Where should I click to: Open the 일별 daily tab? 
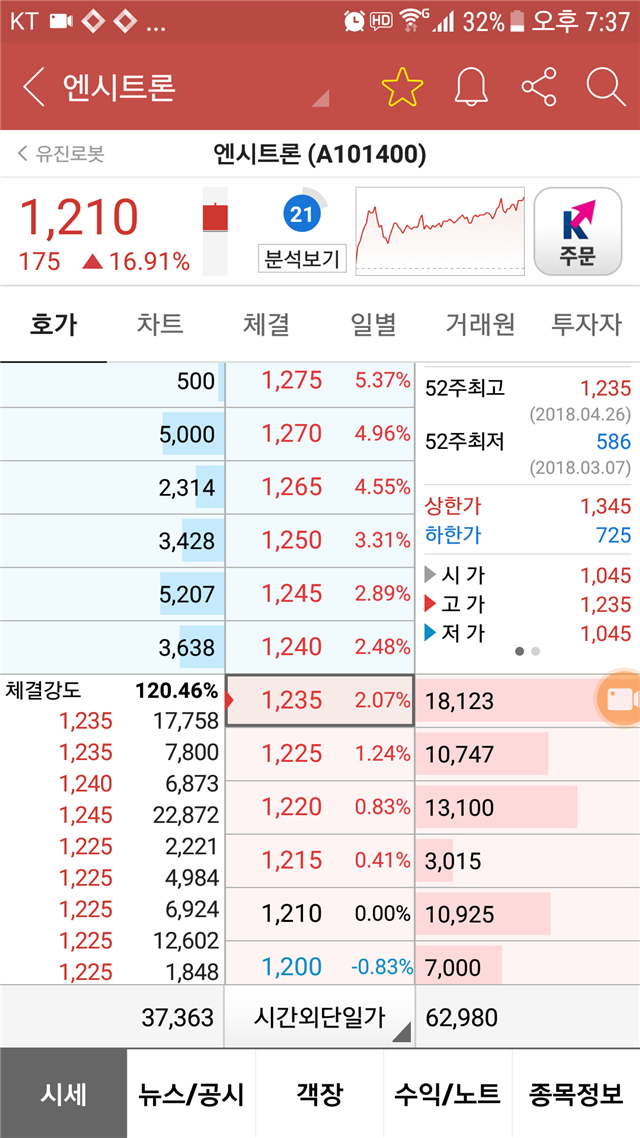tap(373, 324)
